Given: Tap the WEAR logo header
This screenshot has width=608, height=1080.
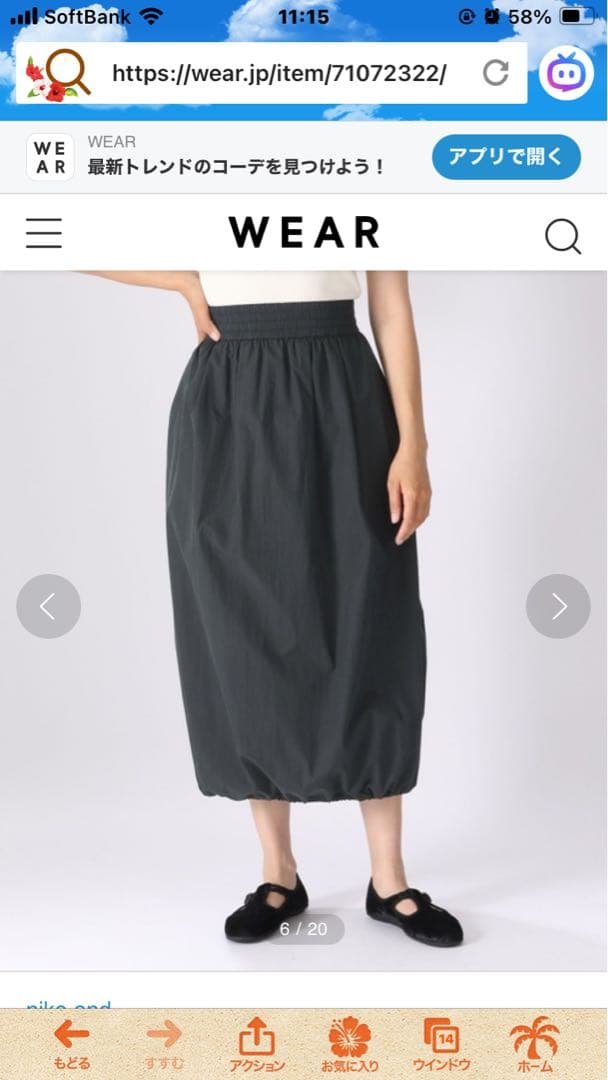Looking at the screenshot, I should click(304, 233).
